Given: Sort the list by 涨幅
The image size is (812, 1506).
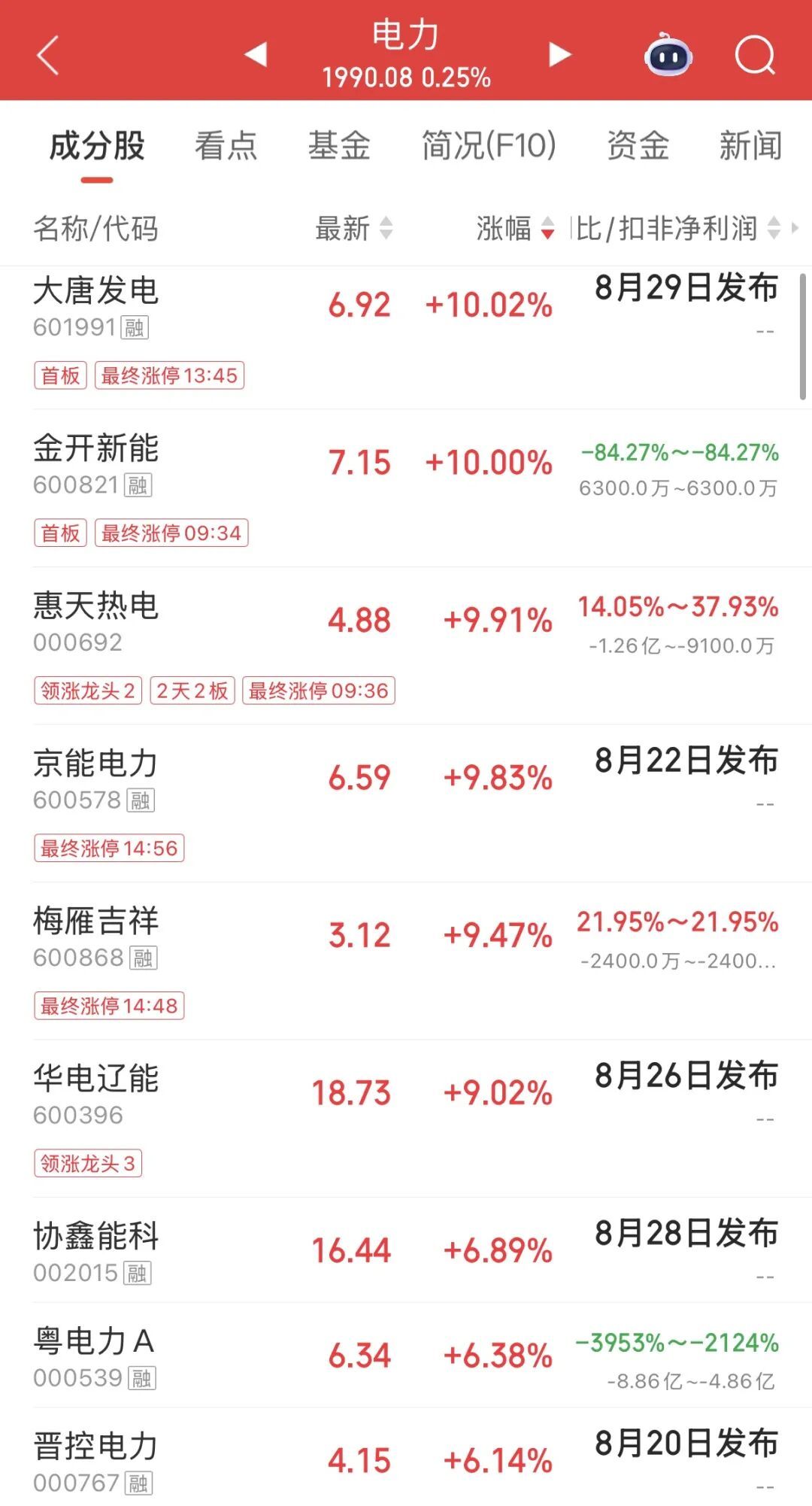Looking at the screenshot, I should 516,228.
